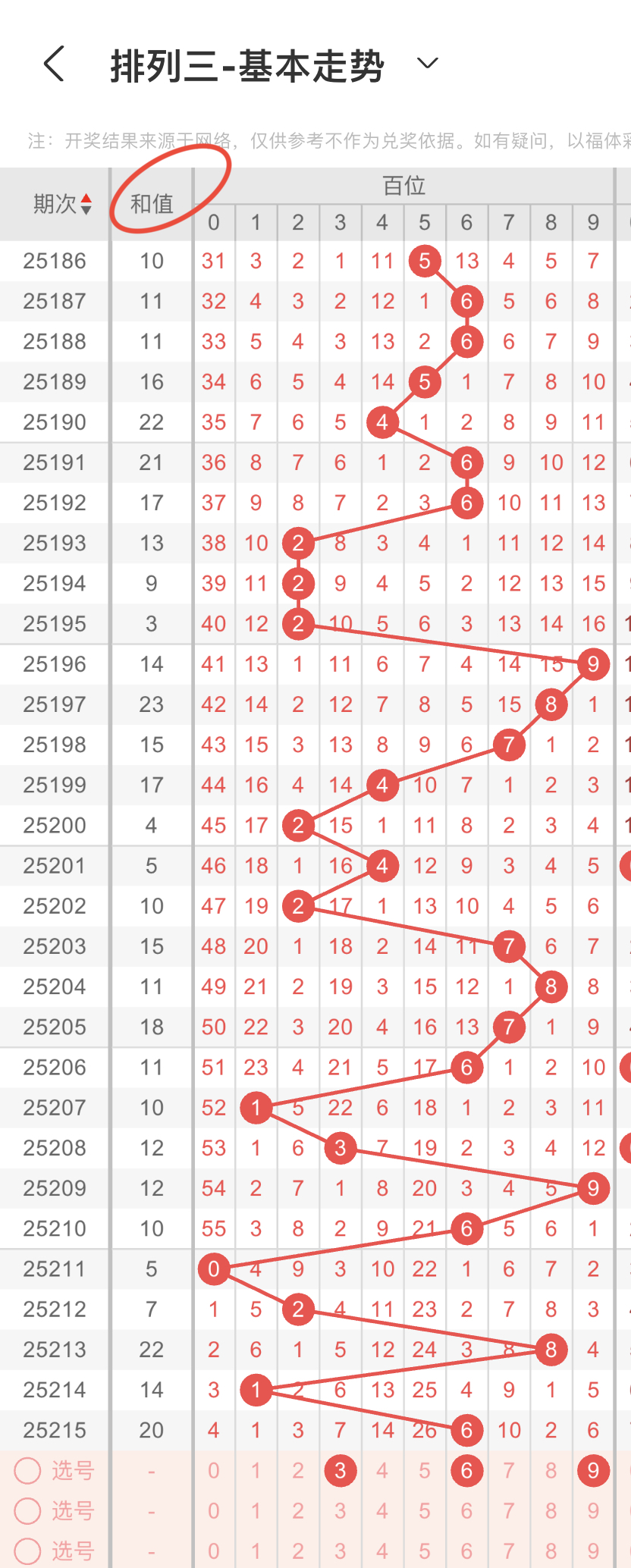Pick 5 in the 选号 row with 3, 6, 9 highlighted
631x1568 pixels.
(x=425, y=1470)
